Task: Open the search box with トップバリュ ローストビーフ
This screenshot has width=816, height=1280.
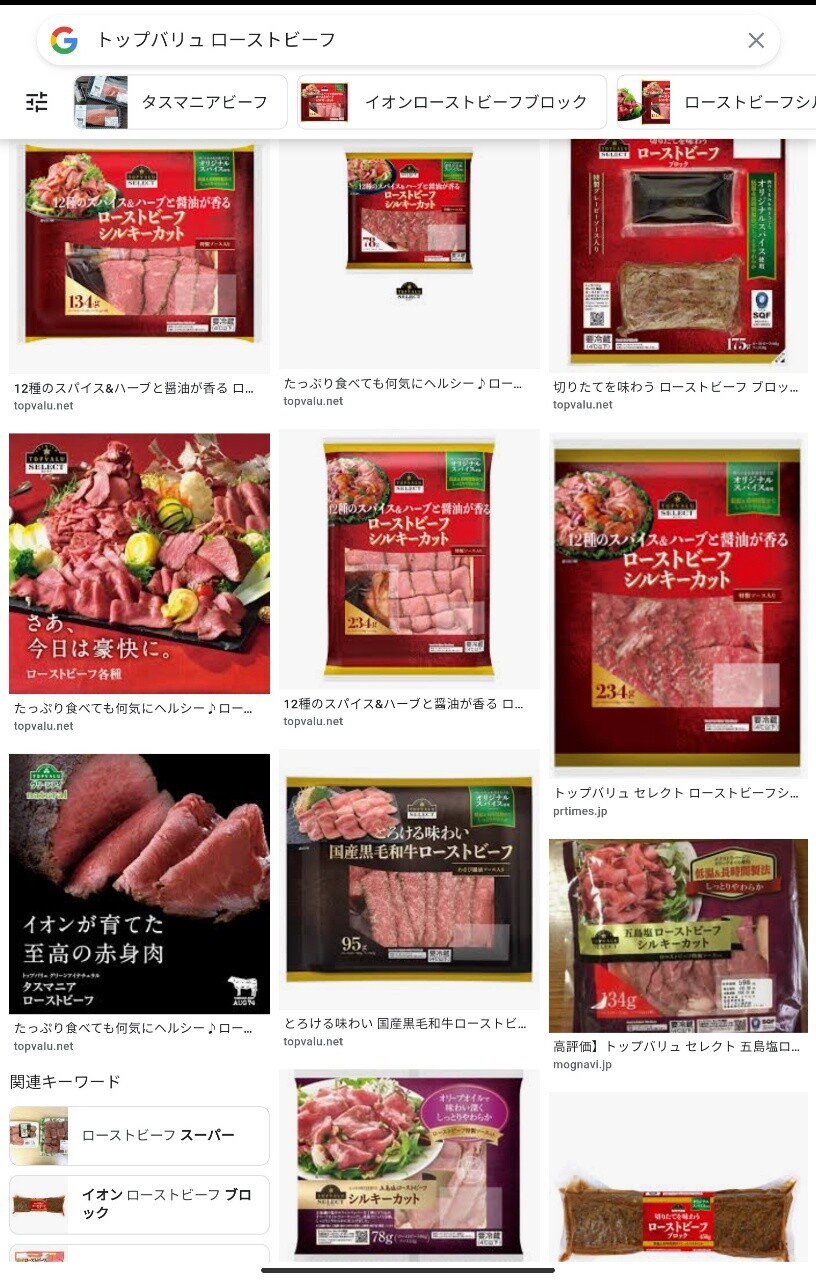Action: click(400, 40)
